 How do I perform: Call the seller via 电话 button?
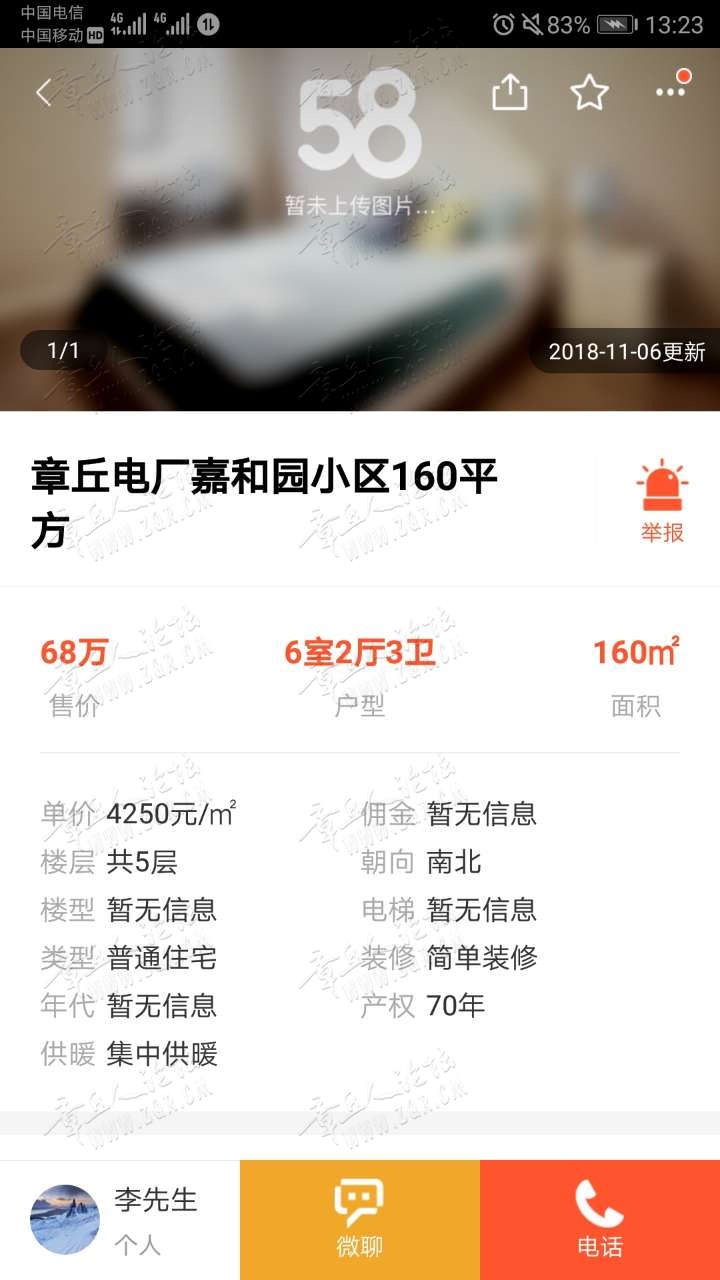click(x=600, y=1219)
